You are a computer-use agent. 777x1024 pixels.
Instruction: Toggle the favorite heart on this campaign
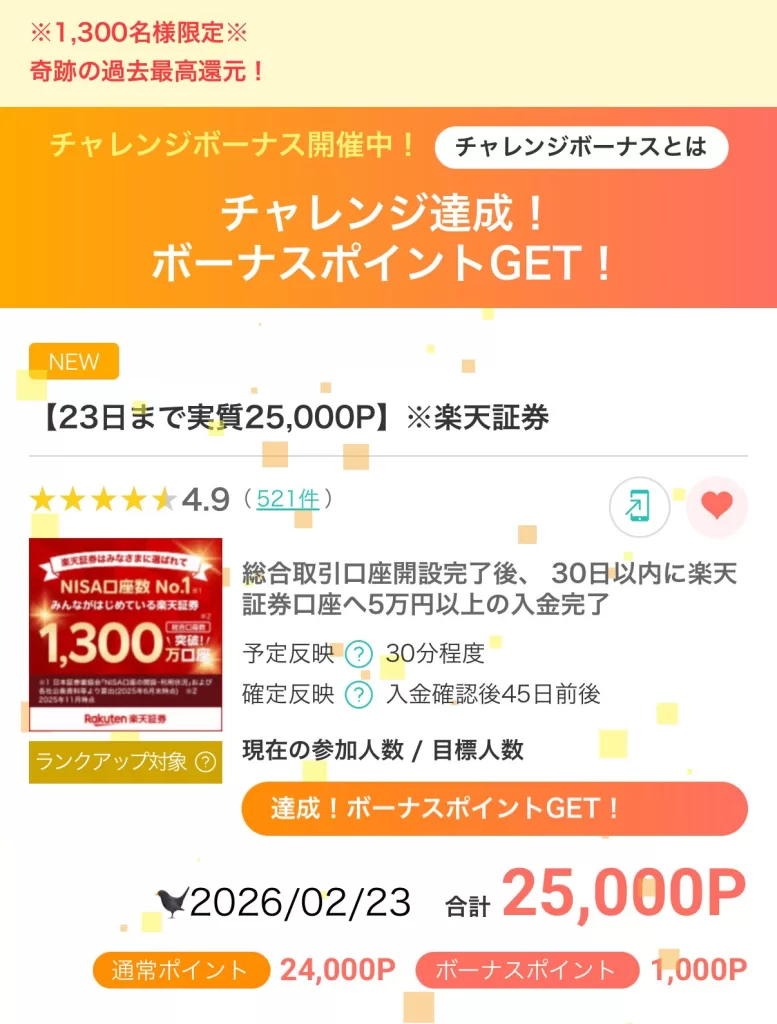(718, 507)
